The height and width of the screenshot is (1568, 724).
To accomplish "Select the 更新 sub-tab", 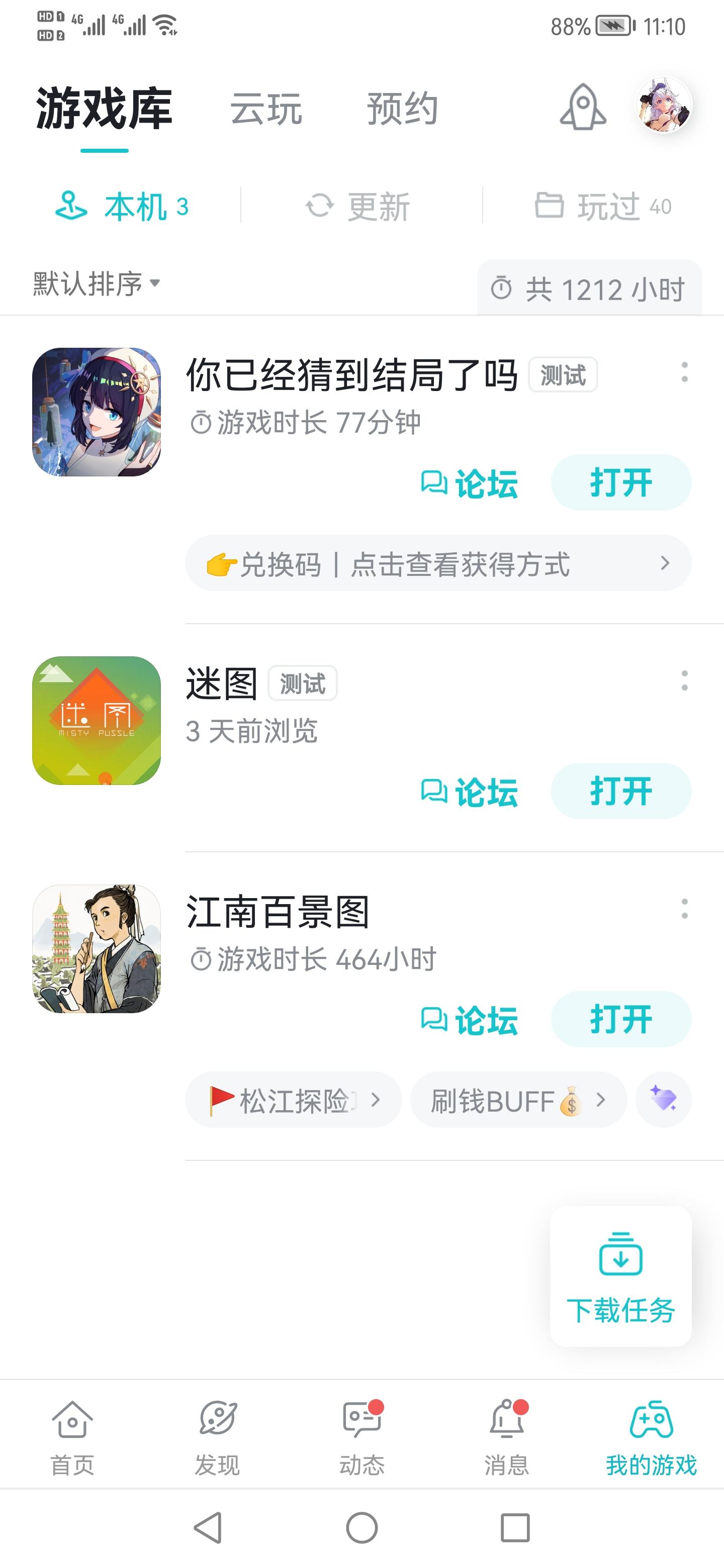I will (x=358, y=207).
